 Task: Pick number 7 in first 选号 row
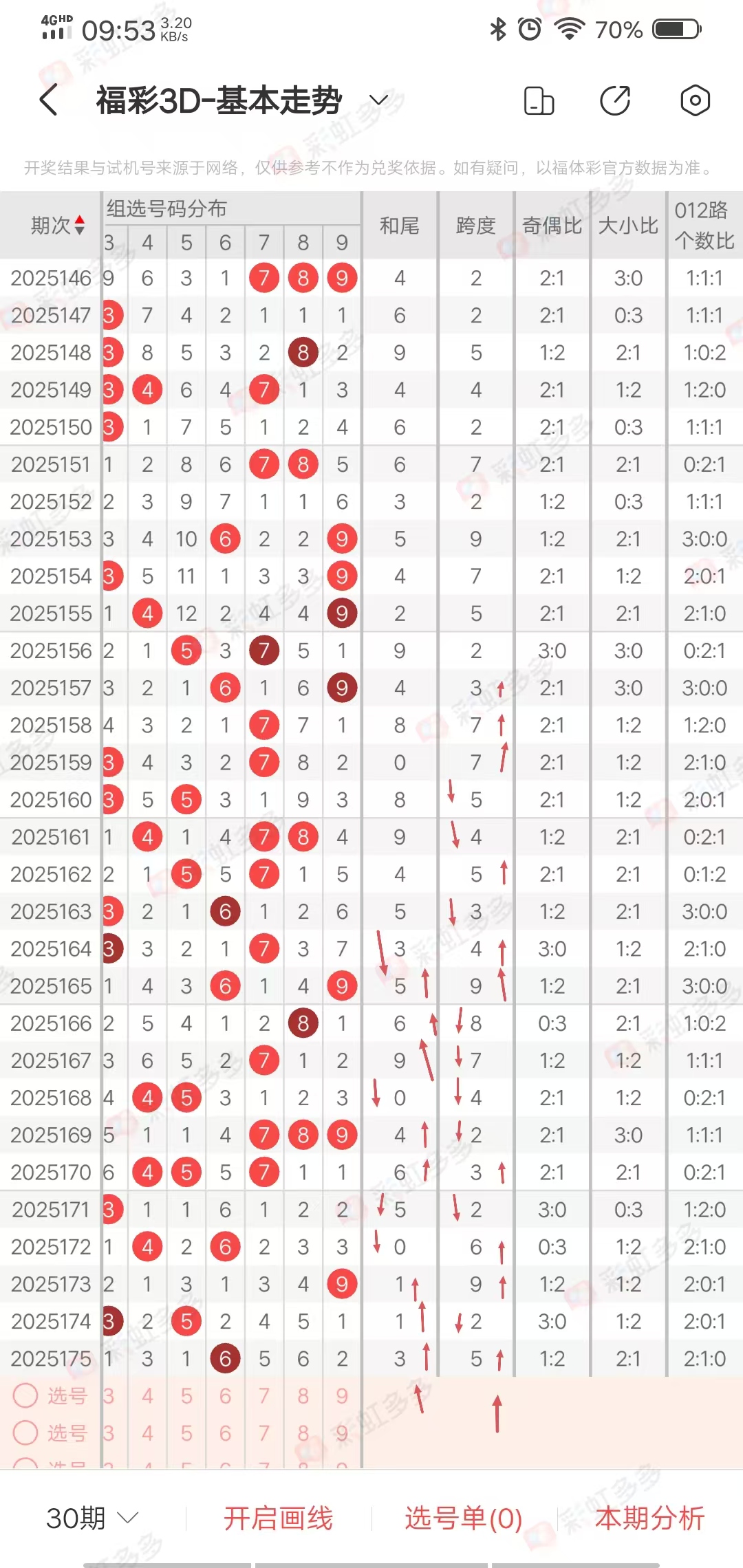tap(264, 1395)
